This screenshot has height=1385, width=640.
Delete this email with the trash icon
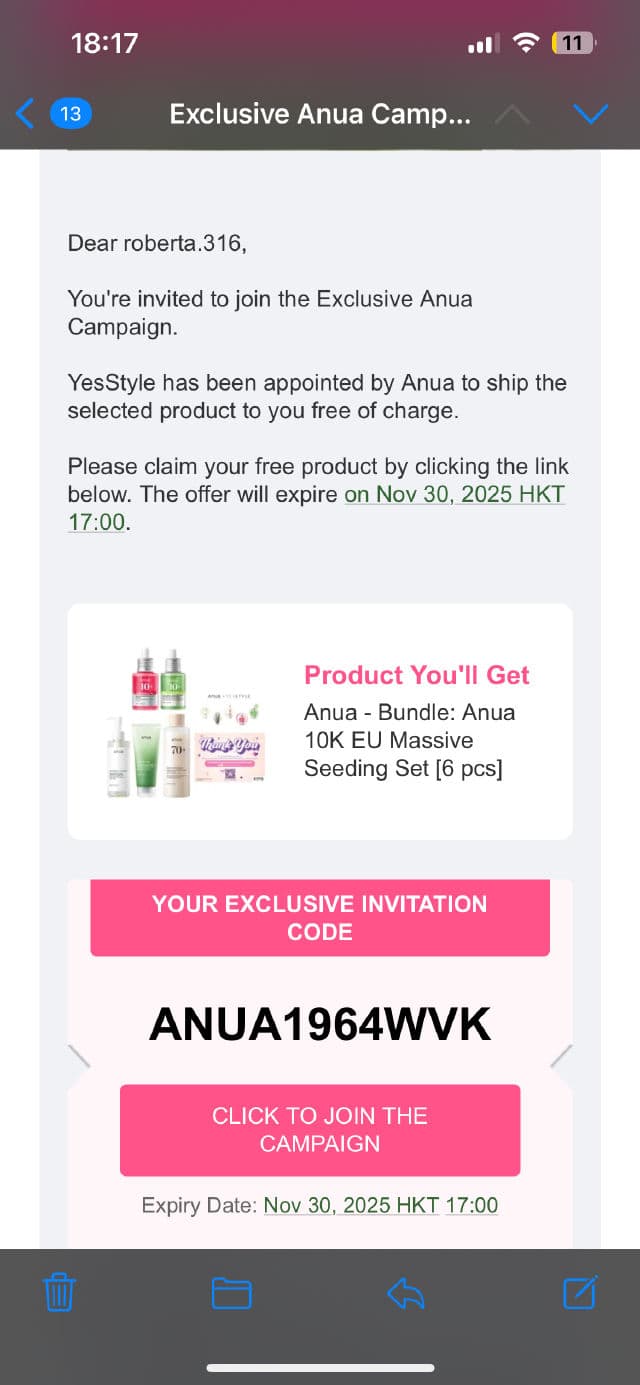(x=60, y=1293)
